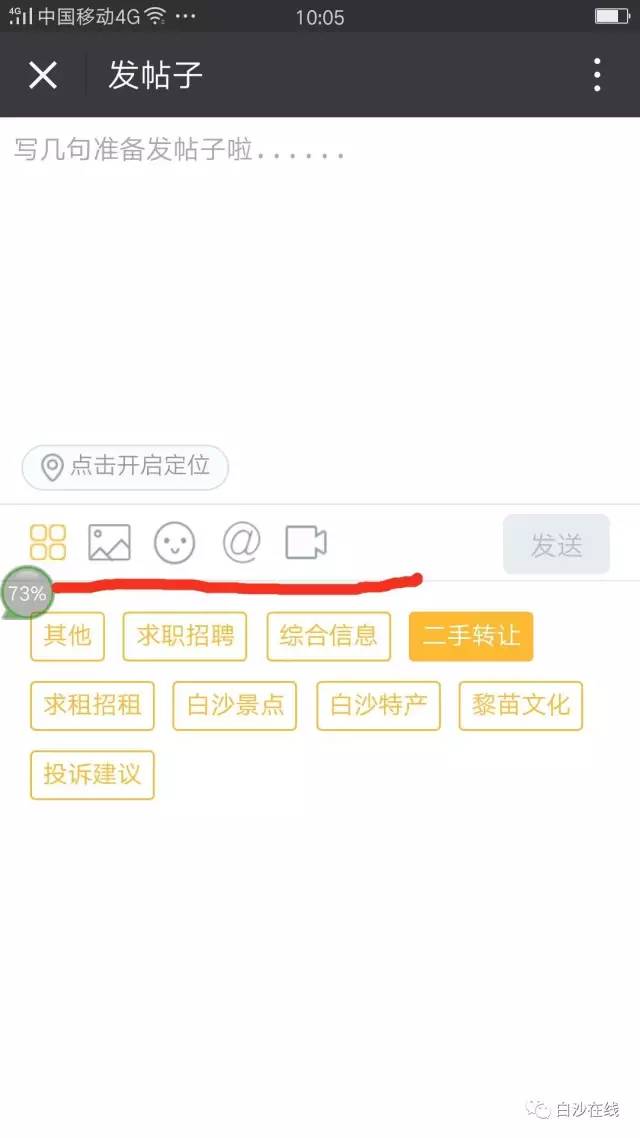Pick the 白沙特产 category
This screenshot has height=1138, width=640.
(379, 705)
